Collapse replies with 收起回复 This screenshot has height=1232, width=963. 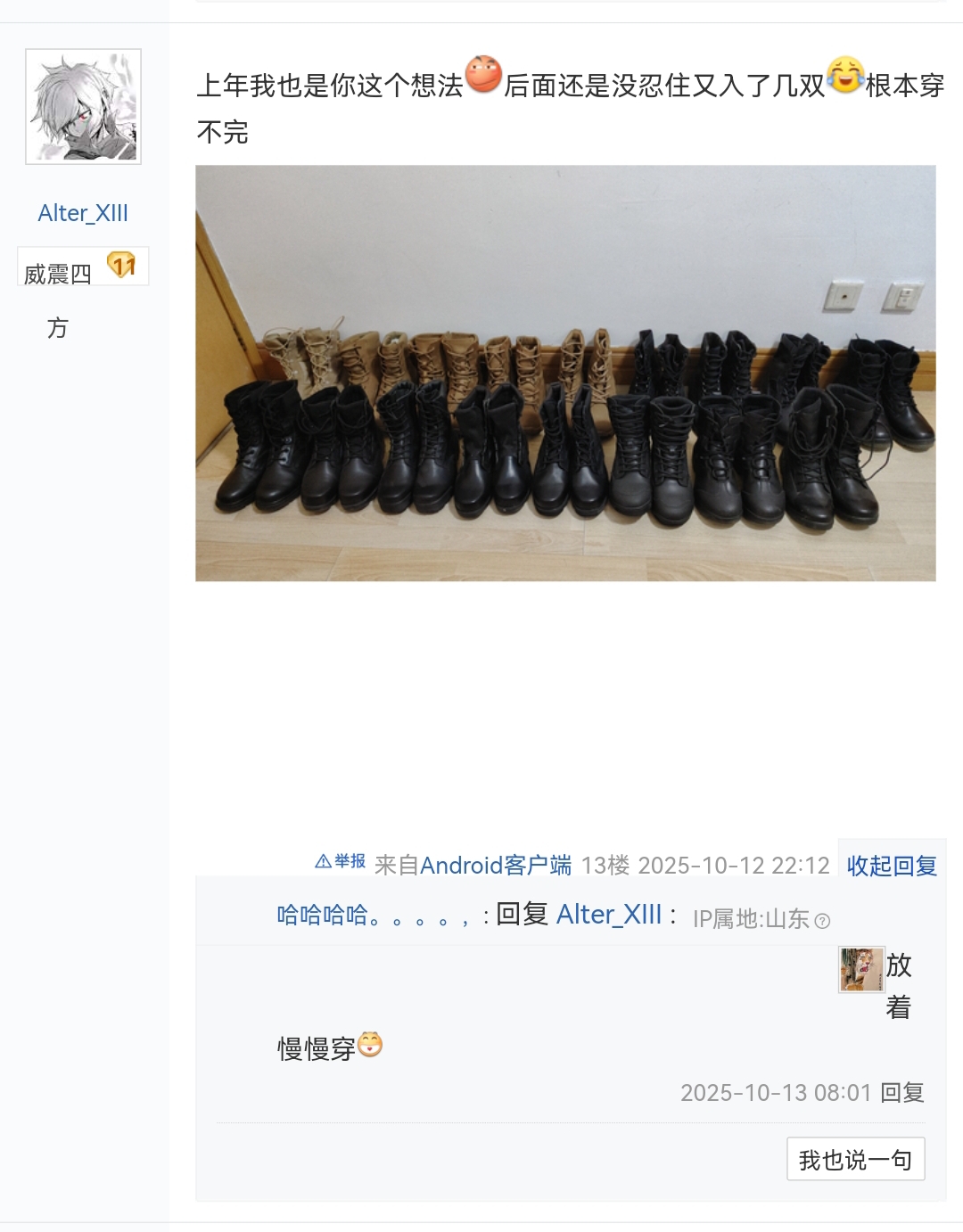click(x=891, y=866)
